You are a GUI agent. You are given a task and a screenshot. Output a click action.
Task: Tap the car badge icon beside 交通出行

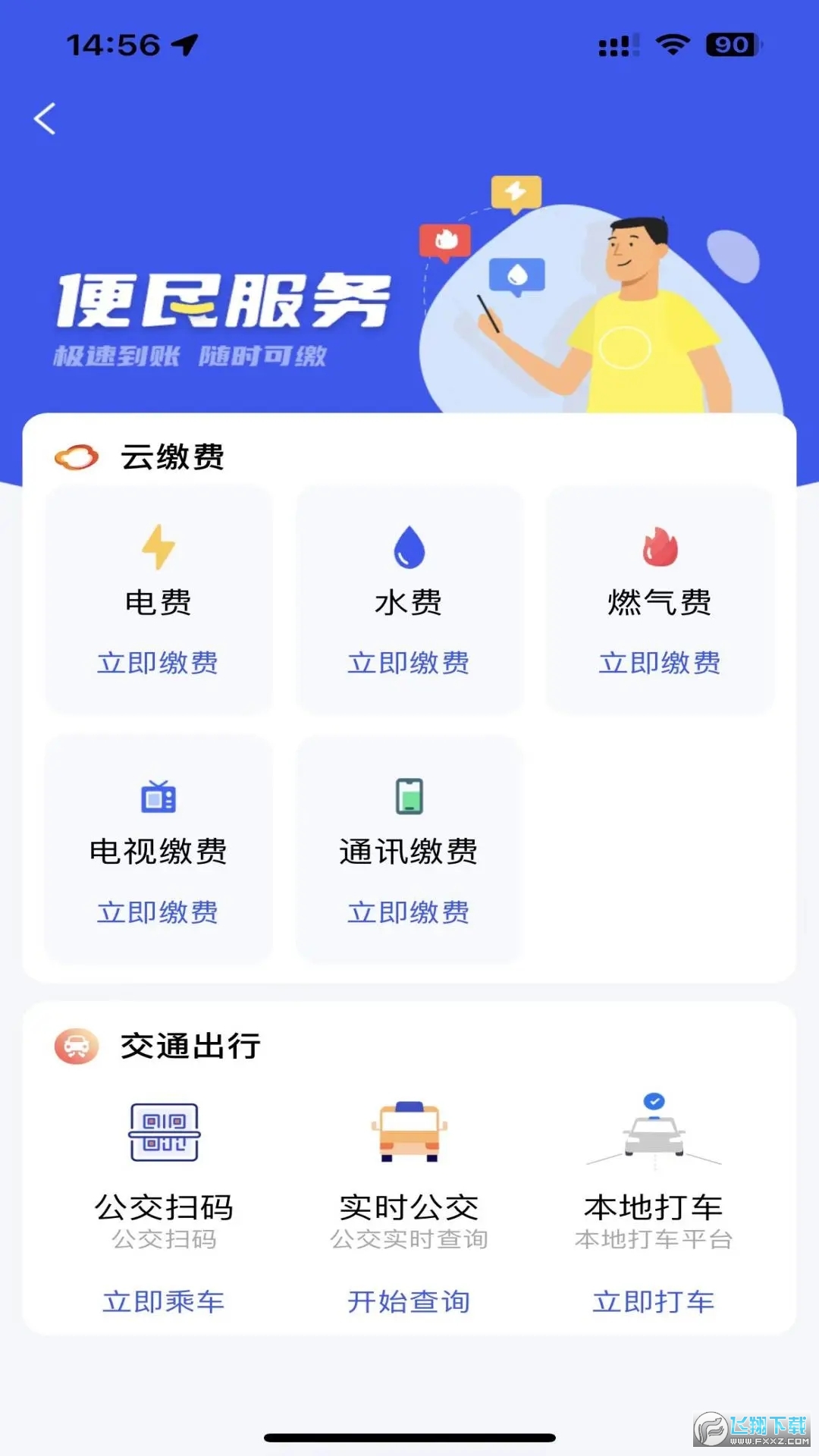[76, 1044]
